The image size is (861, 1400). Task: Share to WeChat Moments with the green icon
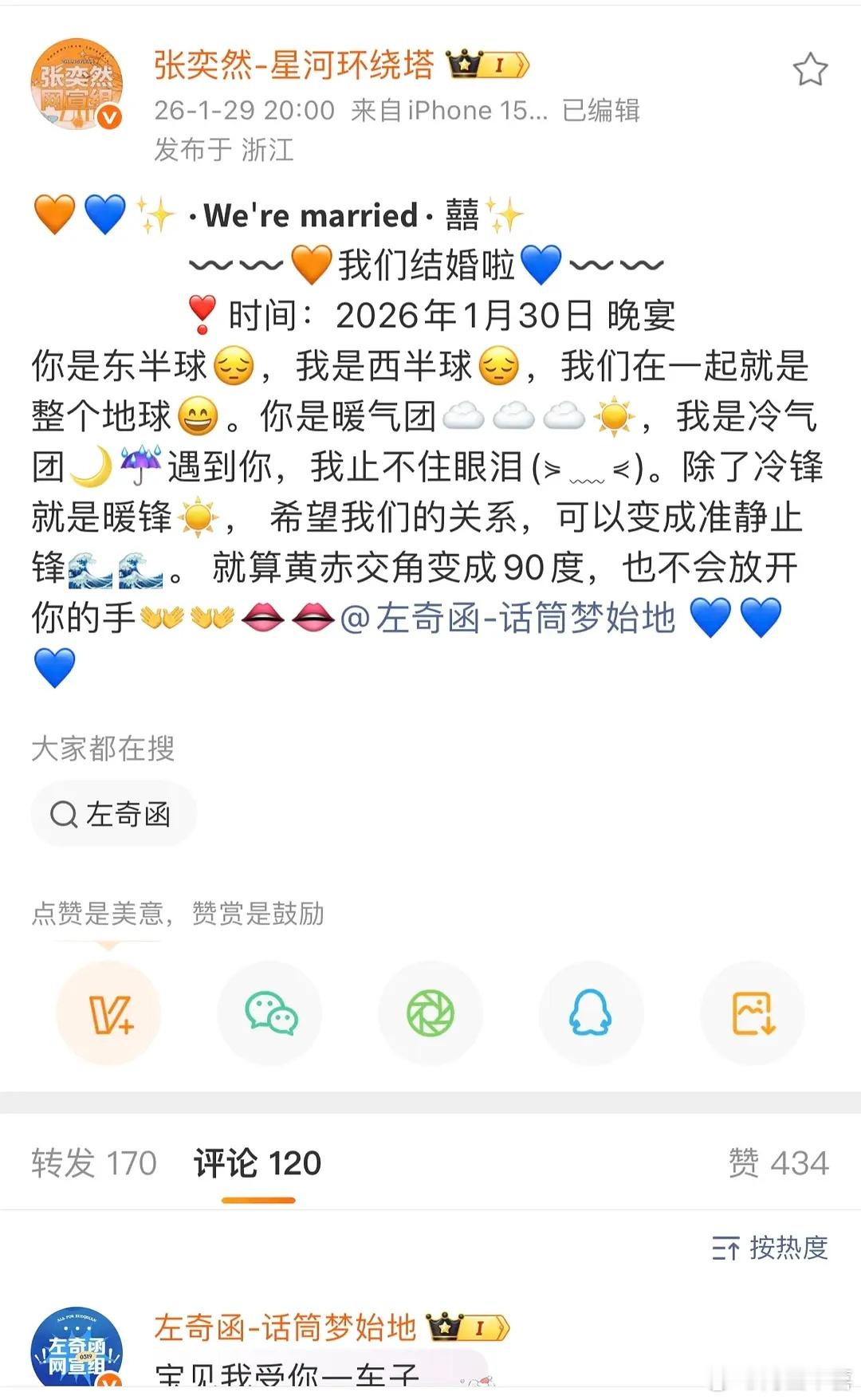point(431,1013)
